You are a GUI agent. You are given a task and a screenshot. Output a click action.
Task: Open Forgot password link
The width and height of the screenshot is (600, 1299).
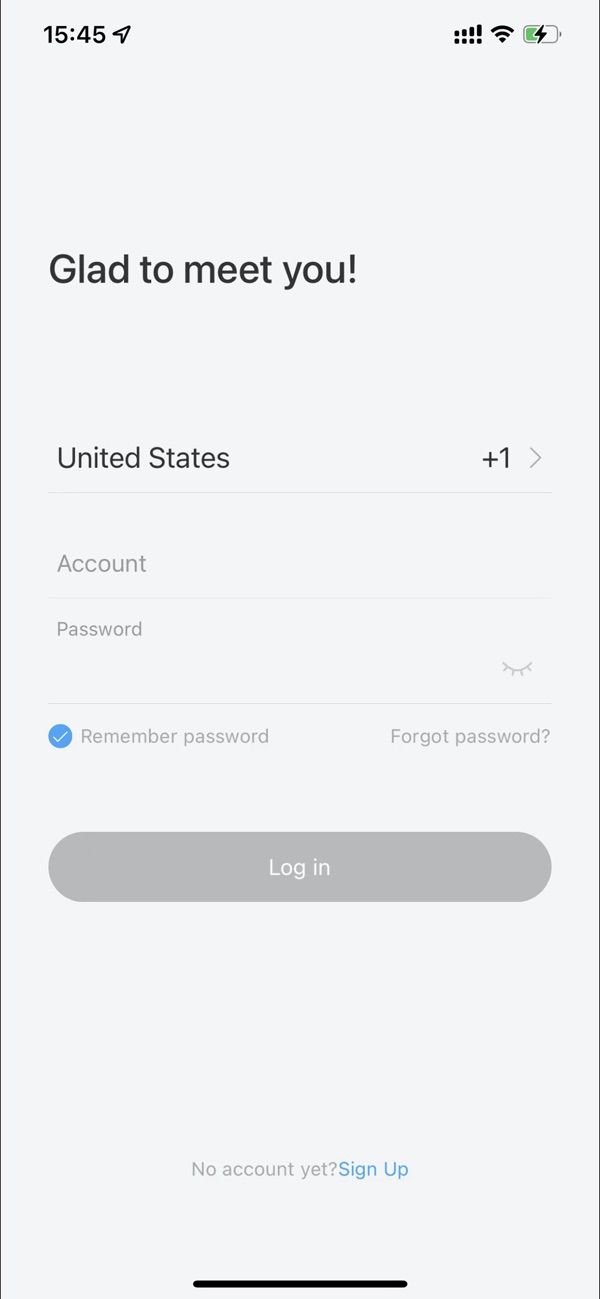click(x=470, y=737)
